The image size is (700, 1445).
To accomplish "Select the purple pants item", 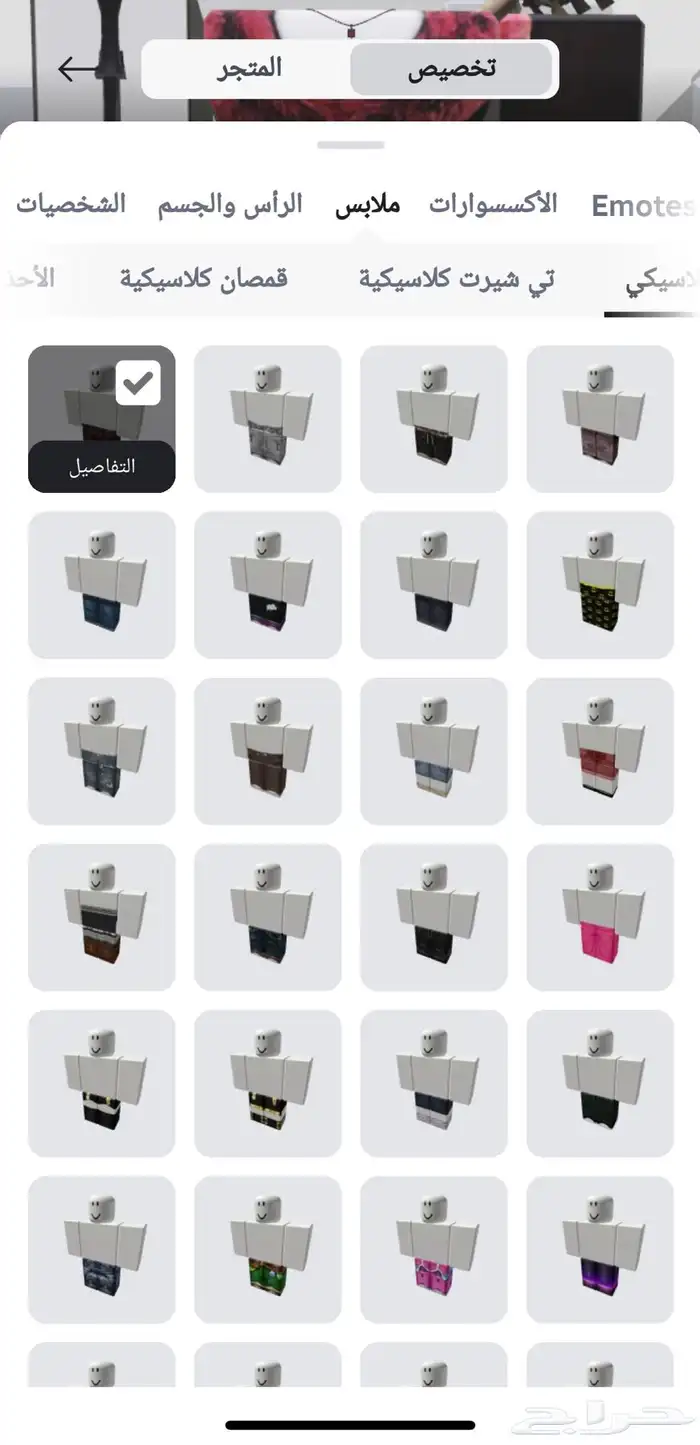I will (600, 1249).
